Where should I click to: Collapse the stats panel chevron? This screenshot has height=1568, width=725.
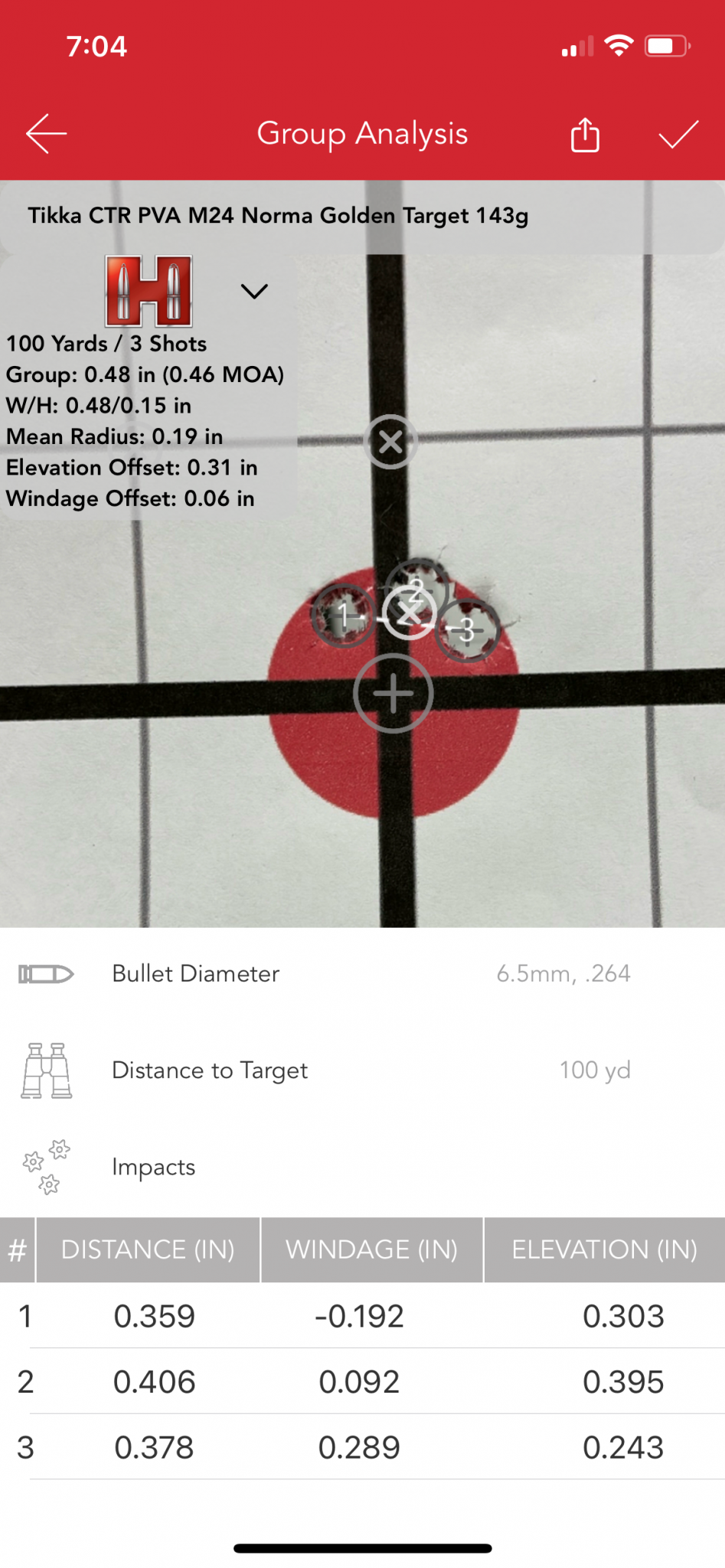(x=254, y=291)
